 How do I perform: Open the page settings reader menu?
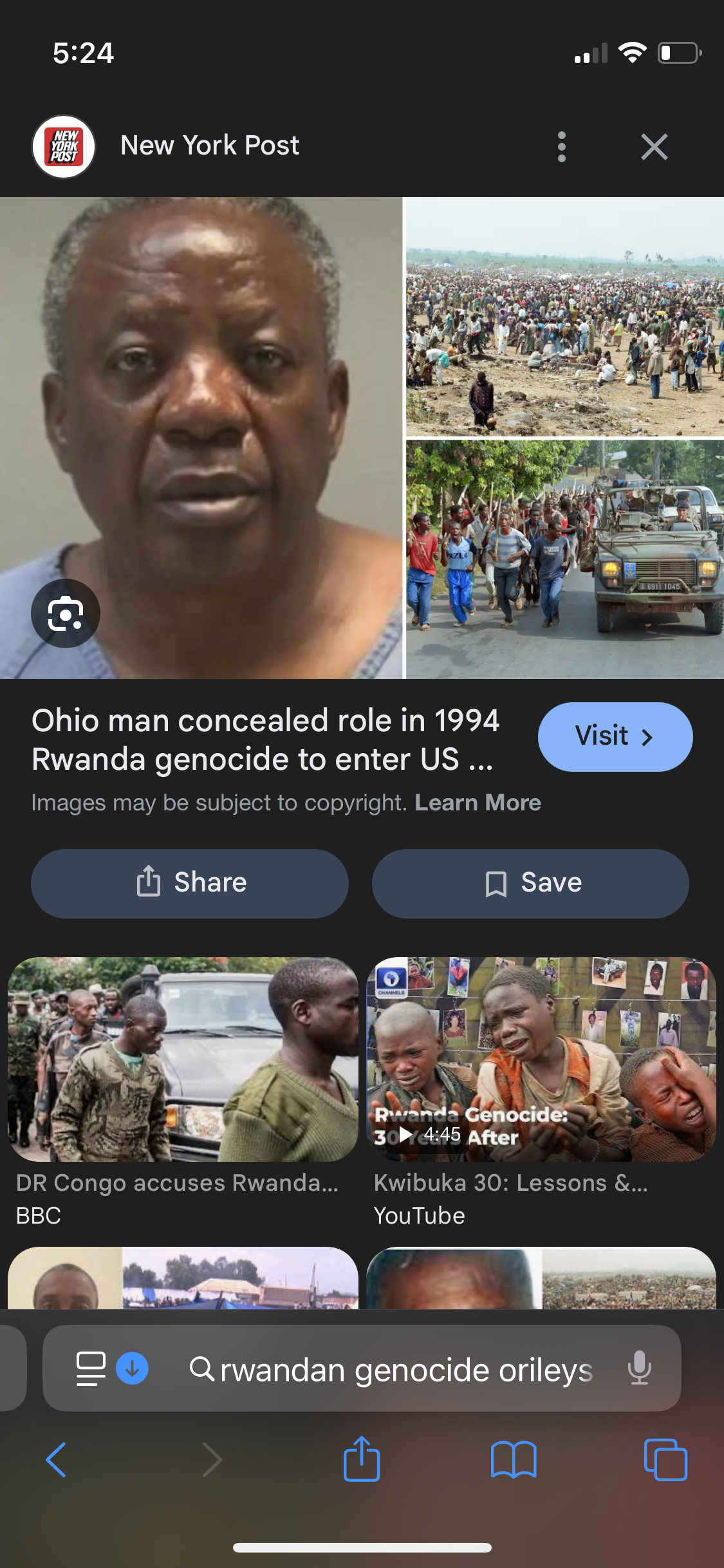(90, 1368)
